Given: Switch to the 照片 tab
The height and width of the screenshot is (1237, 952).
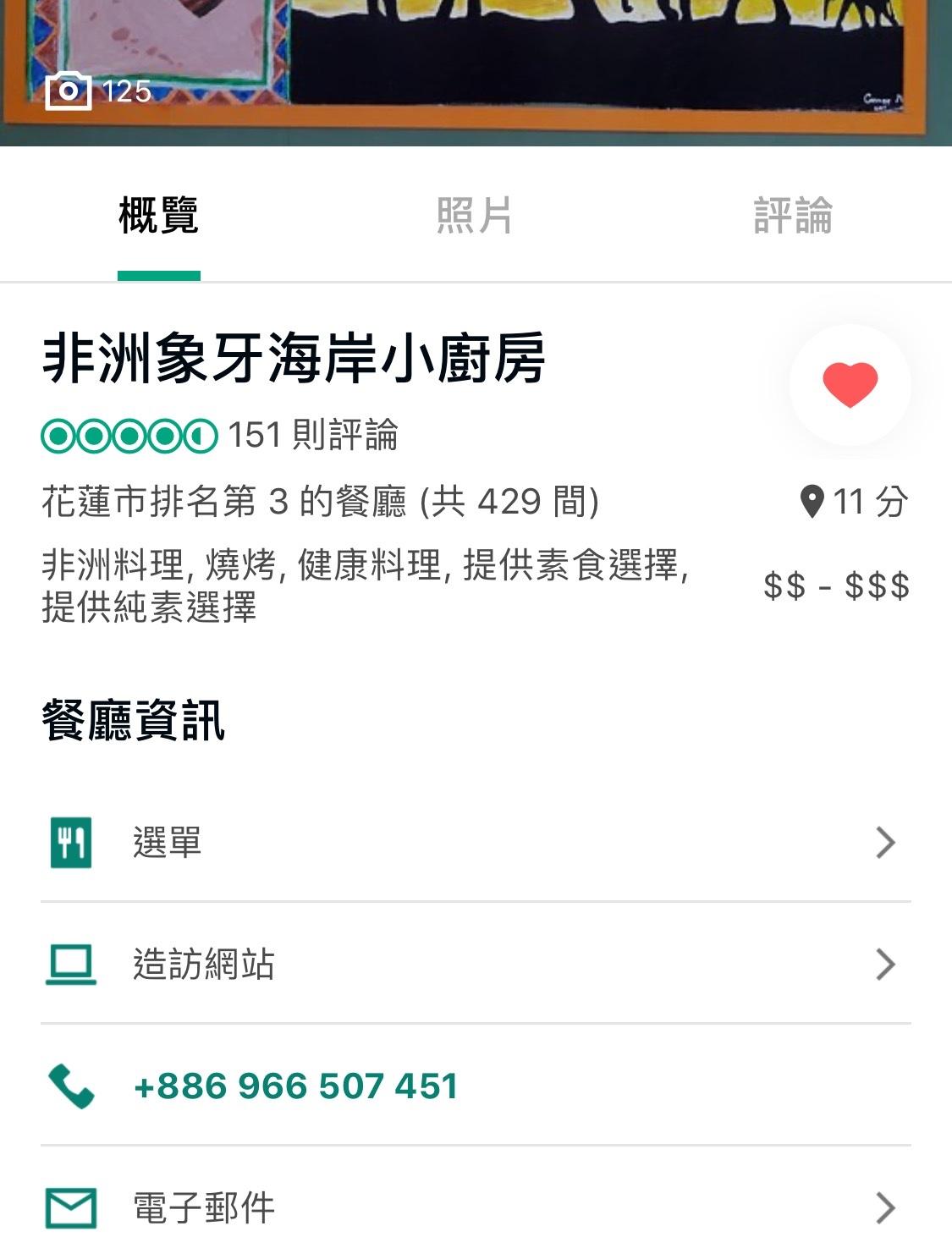Looking at the screenshot, I should coord(474,216).
